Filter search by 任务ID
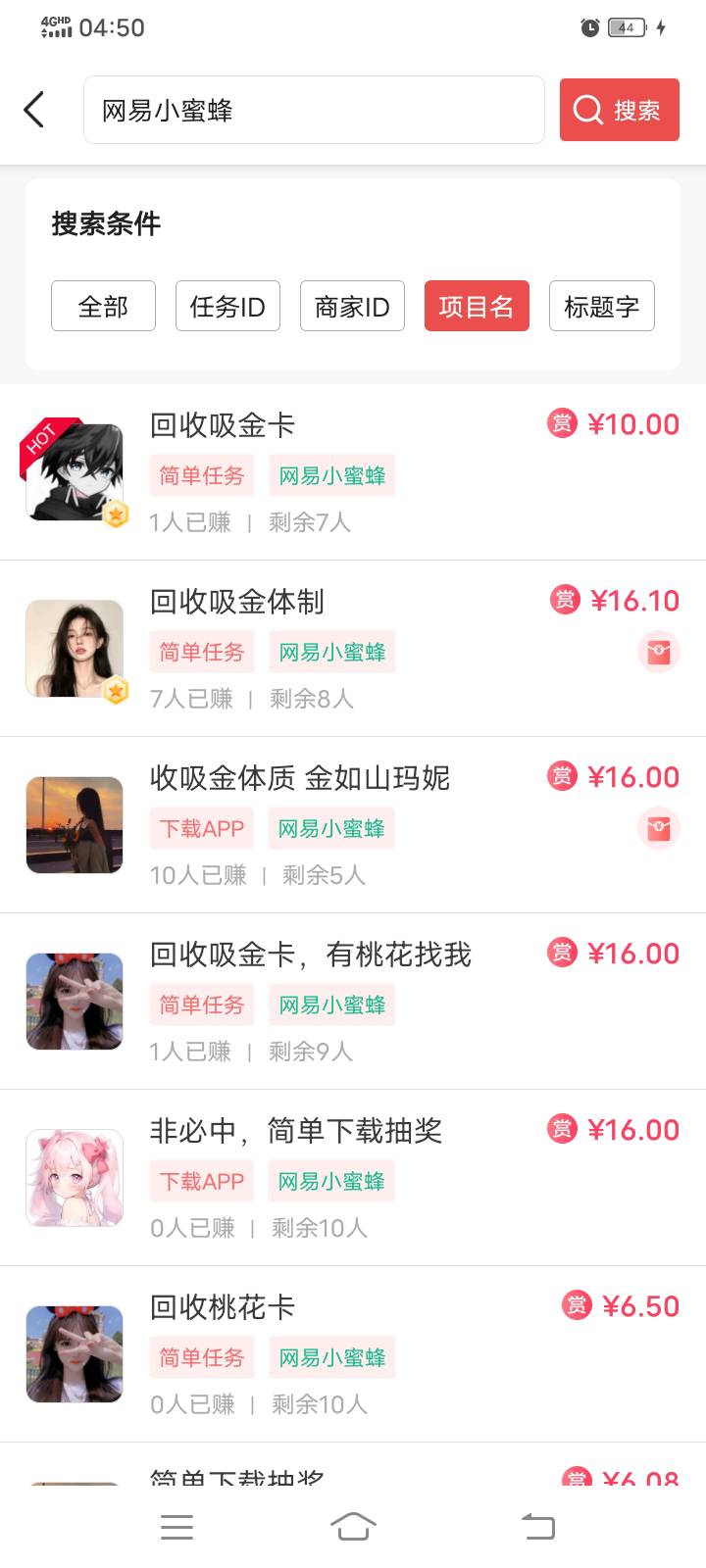The width and height of the screenshot is (706, 1568). pos(227,306)
